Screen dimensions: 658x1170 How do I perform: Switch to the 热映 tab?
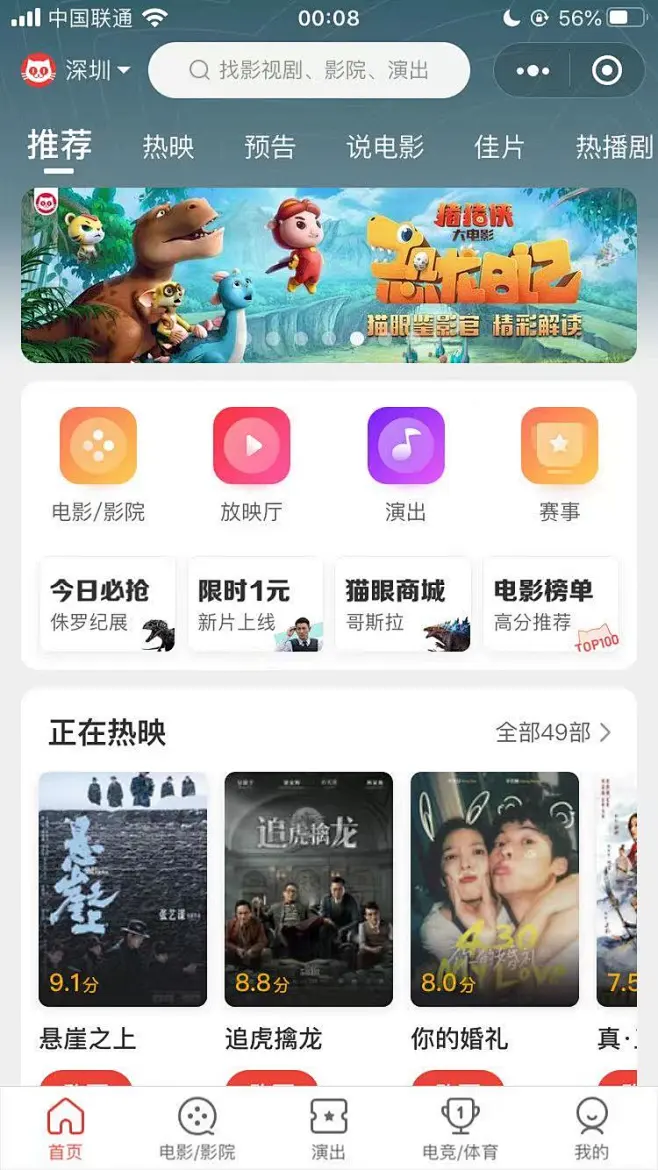tap(168, 147)
